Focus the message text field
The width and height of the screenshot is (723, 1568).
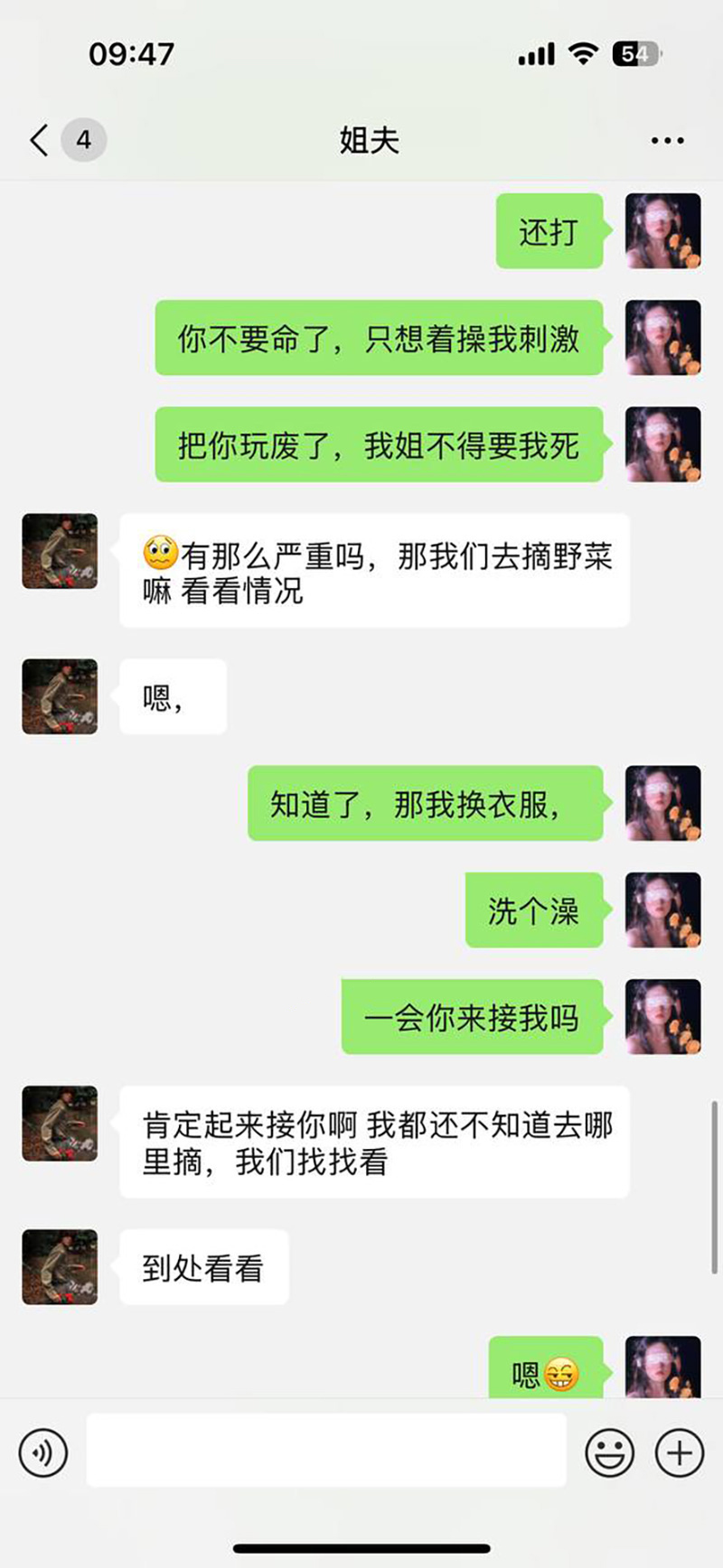coord(325,1451)
